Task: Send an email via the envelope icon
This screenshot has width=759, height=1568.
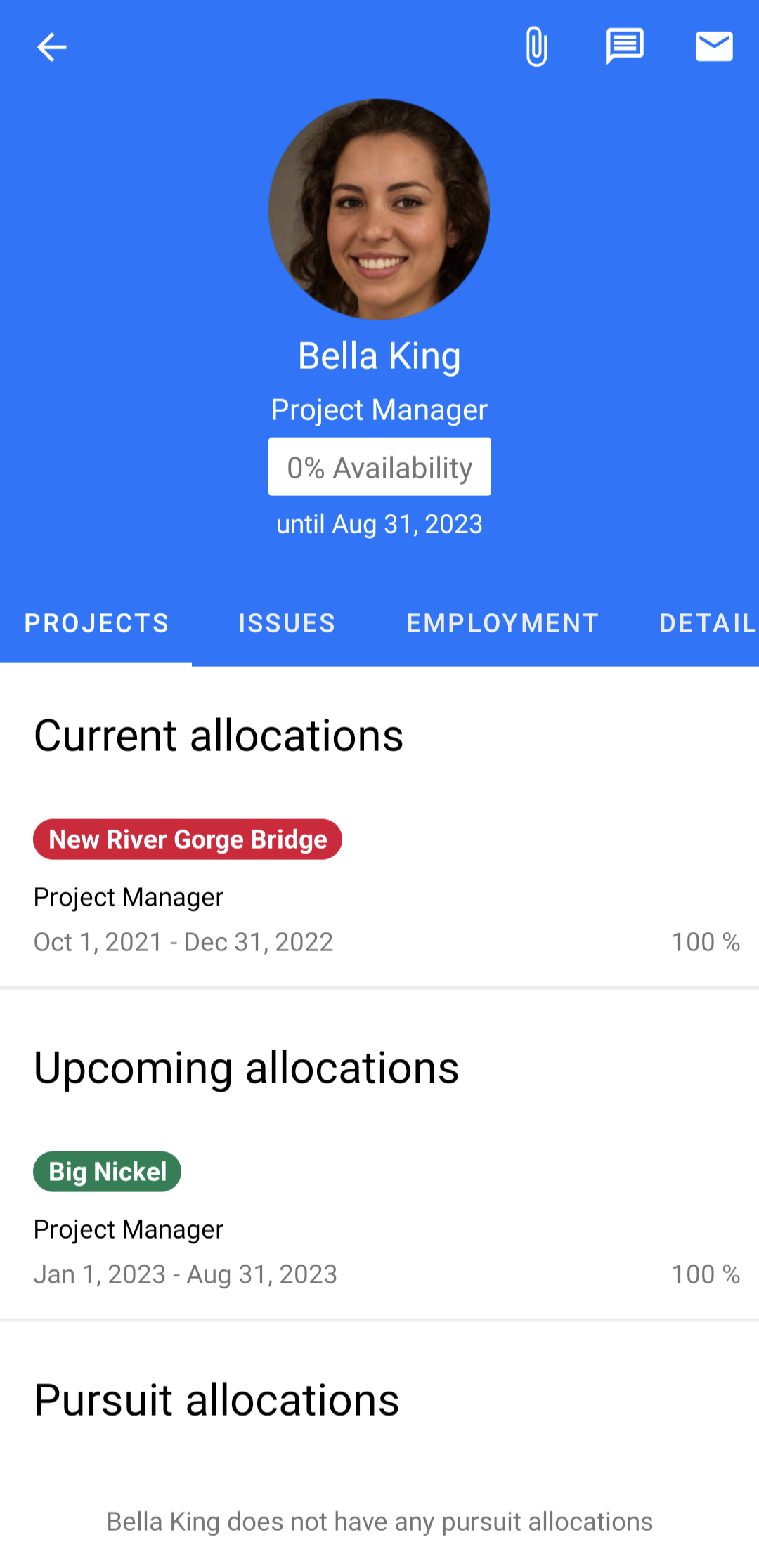Action: click(713, 46)
